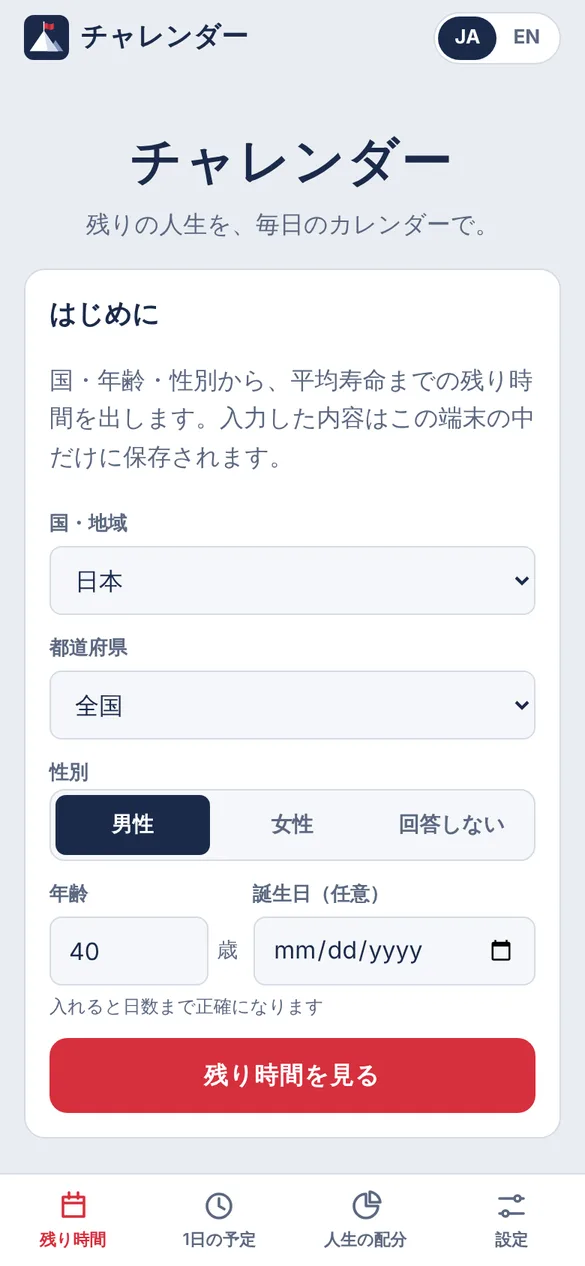Viewport: 585px width, 1266px height.
Task: Open the 設定 tab
Action: tap(511, 1220)
